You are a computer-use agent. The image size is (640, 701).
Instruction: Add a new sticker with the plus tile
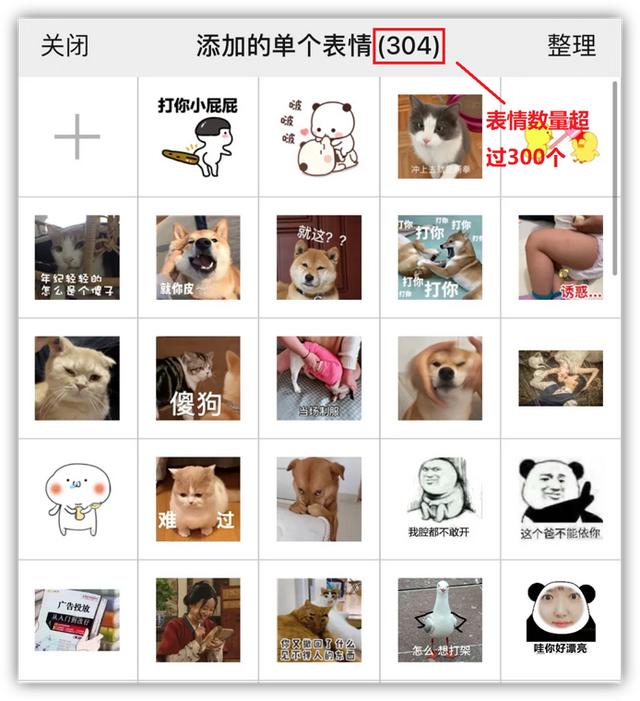coord(77,137)
